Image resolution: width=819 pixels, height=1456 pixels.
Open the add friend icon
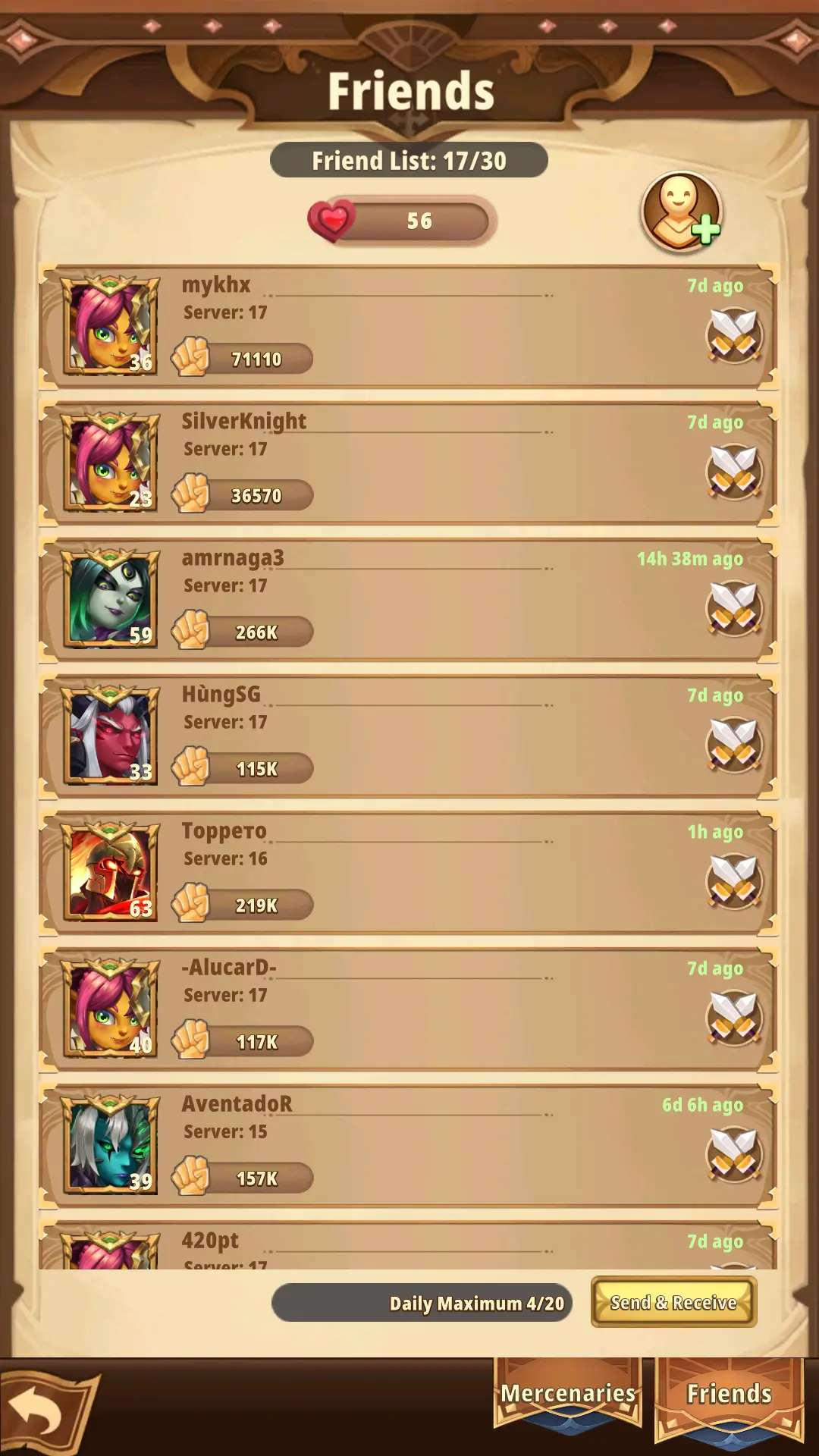681,212
